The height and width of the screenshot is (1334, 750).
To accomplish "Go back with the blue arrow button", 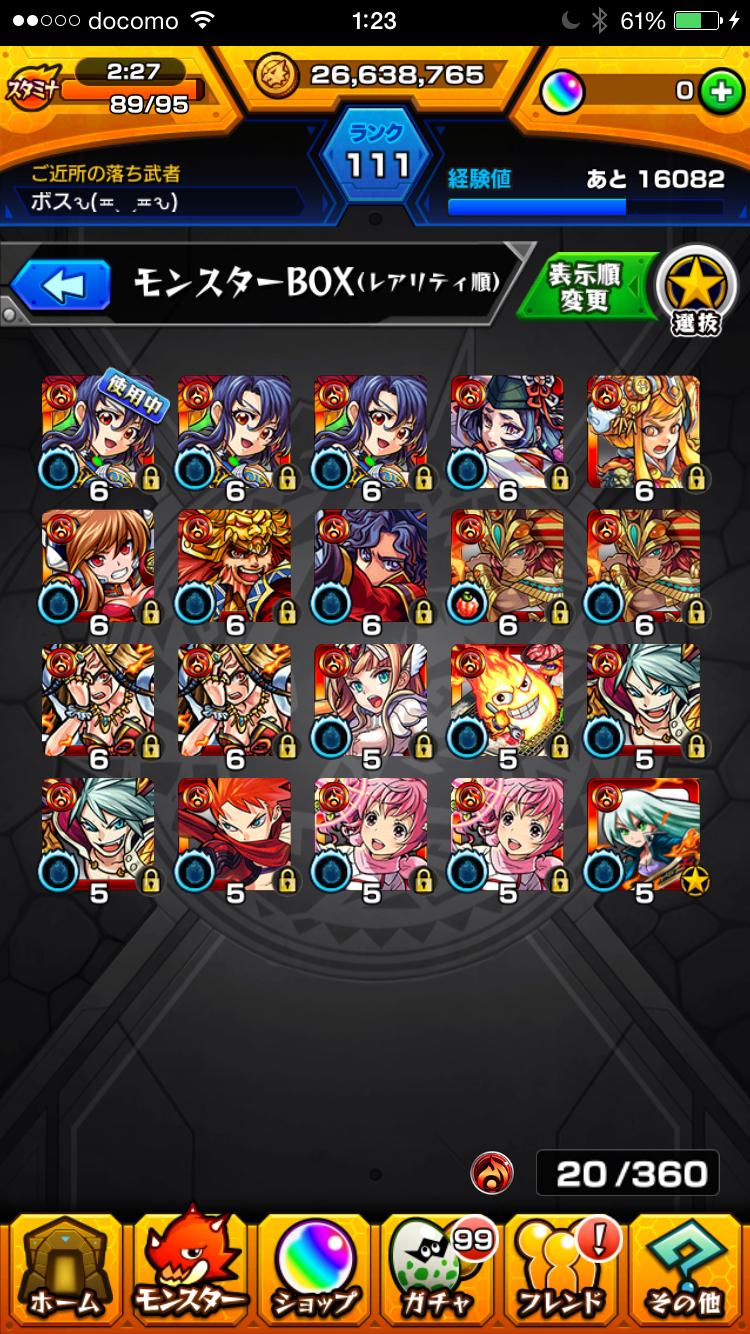I will pos(60,286).
